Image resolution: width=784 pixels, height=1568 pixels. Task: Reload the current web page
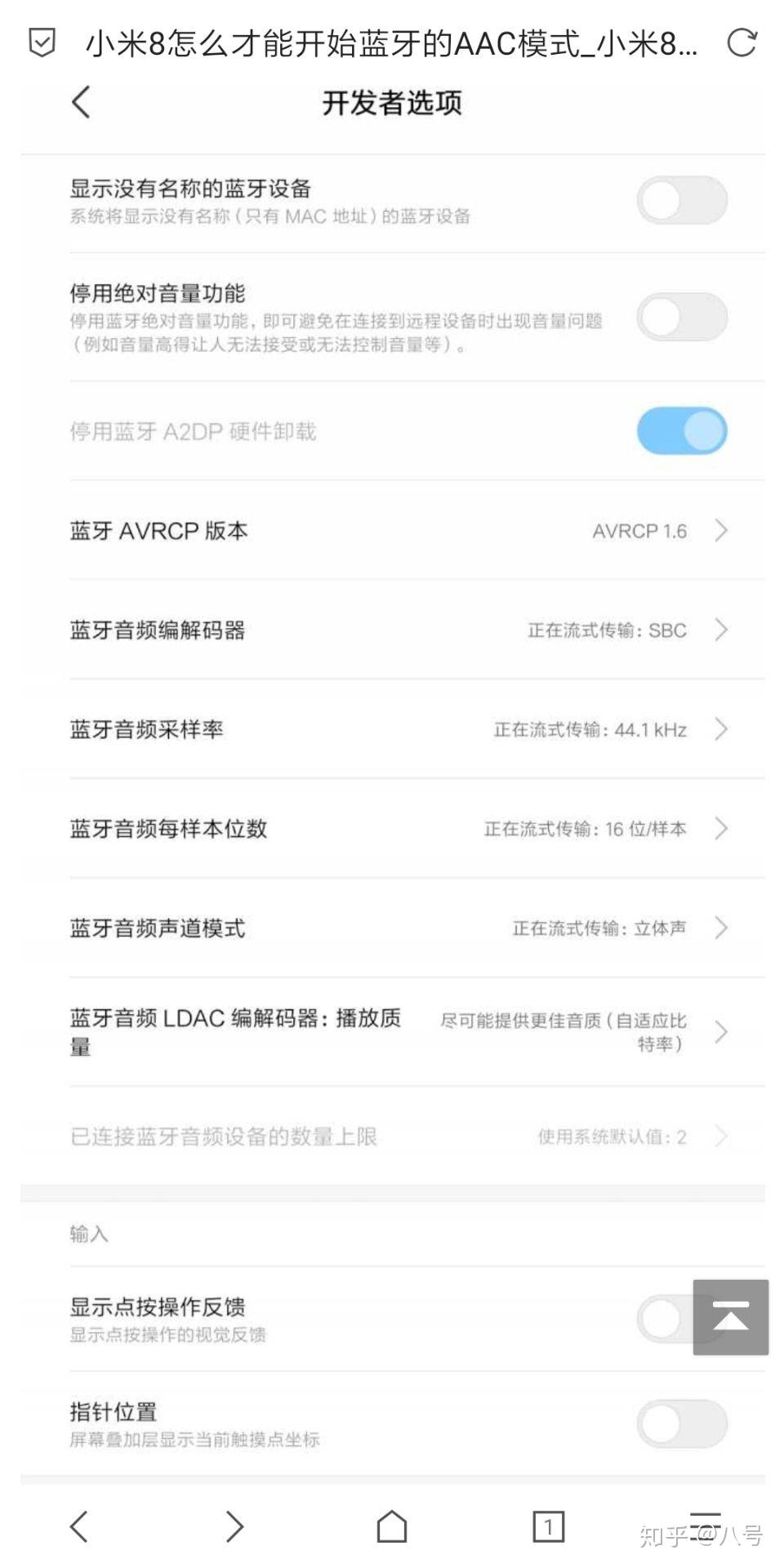click(742, 42)
